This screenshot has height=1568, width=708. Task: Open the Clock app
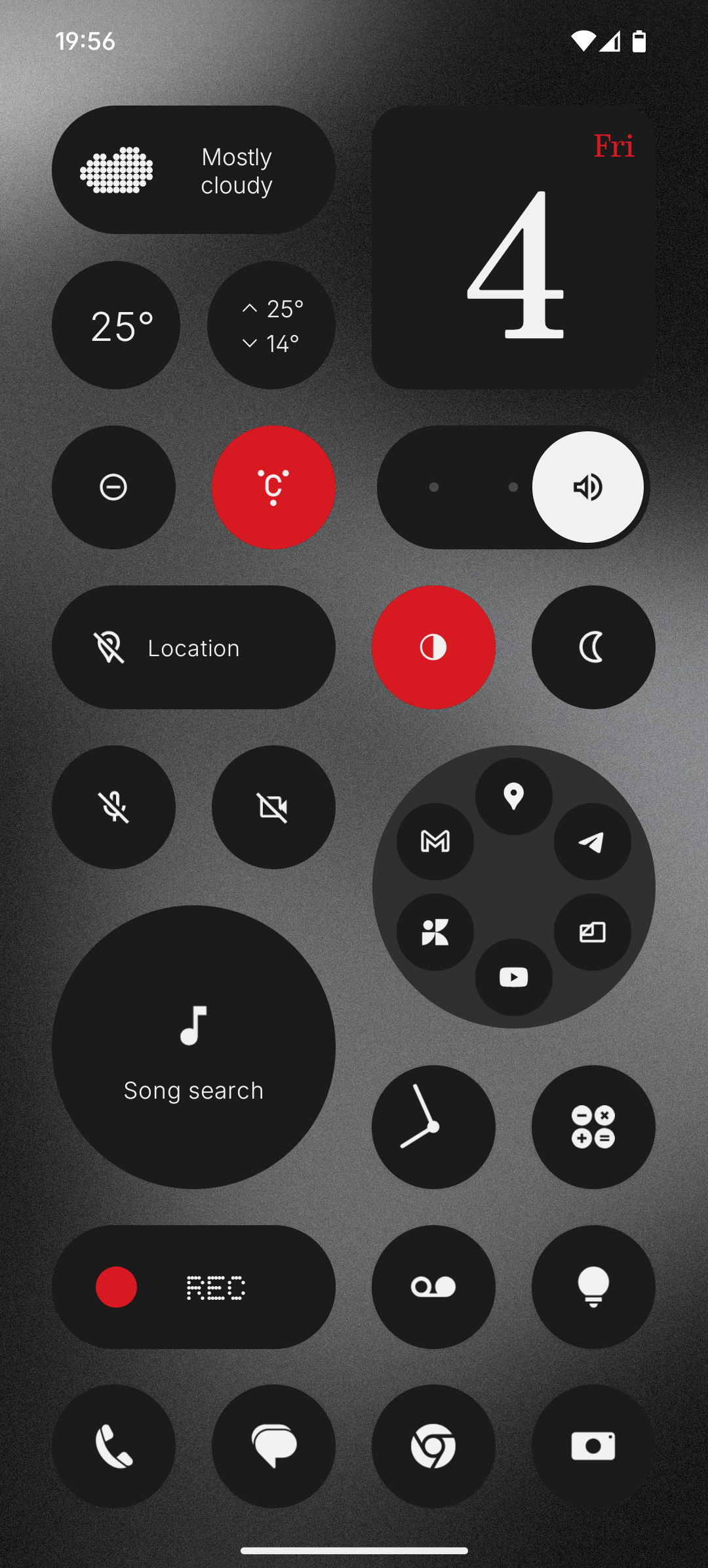click(433, 1127)
